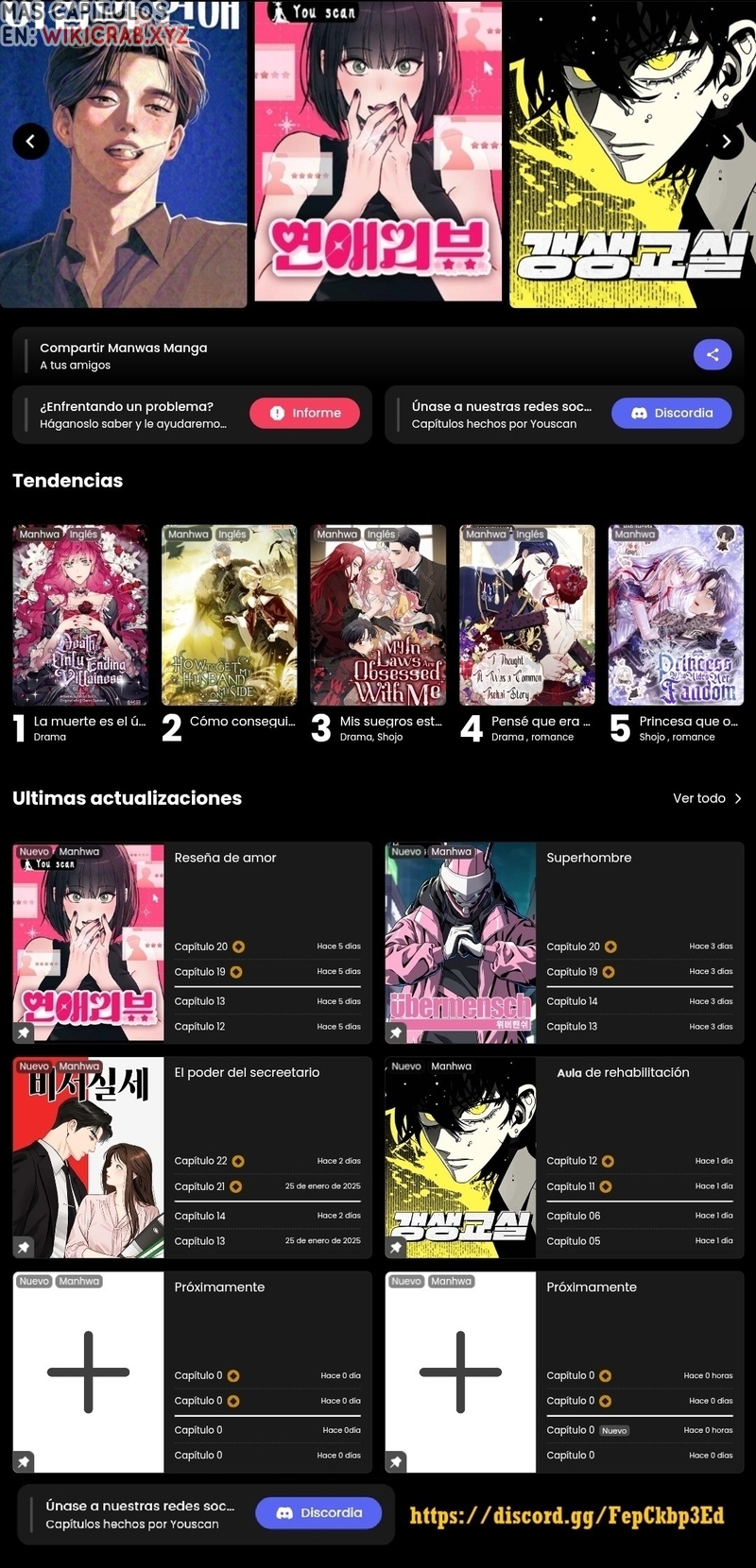Tap the red Informe button
The width and height of the screenshot is (756, 1568).
click(x=304, y=413)
